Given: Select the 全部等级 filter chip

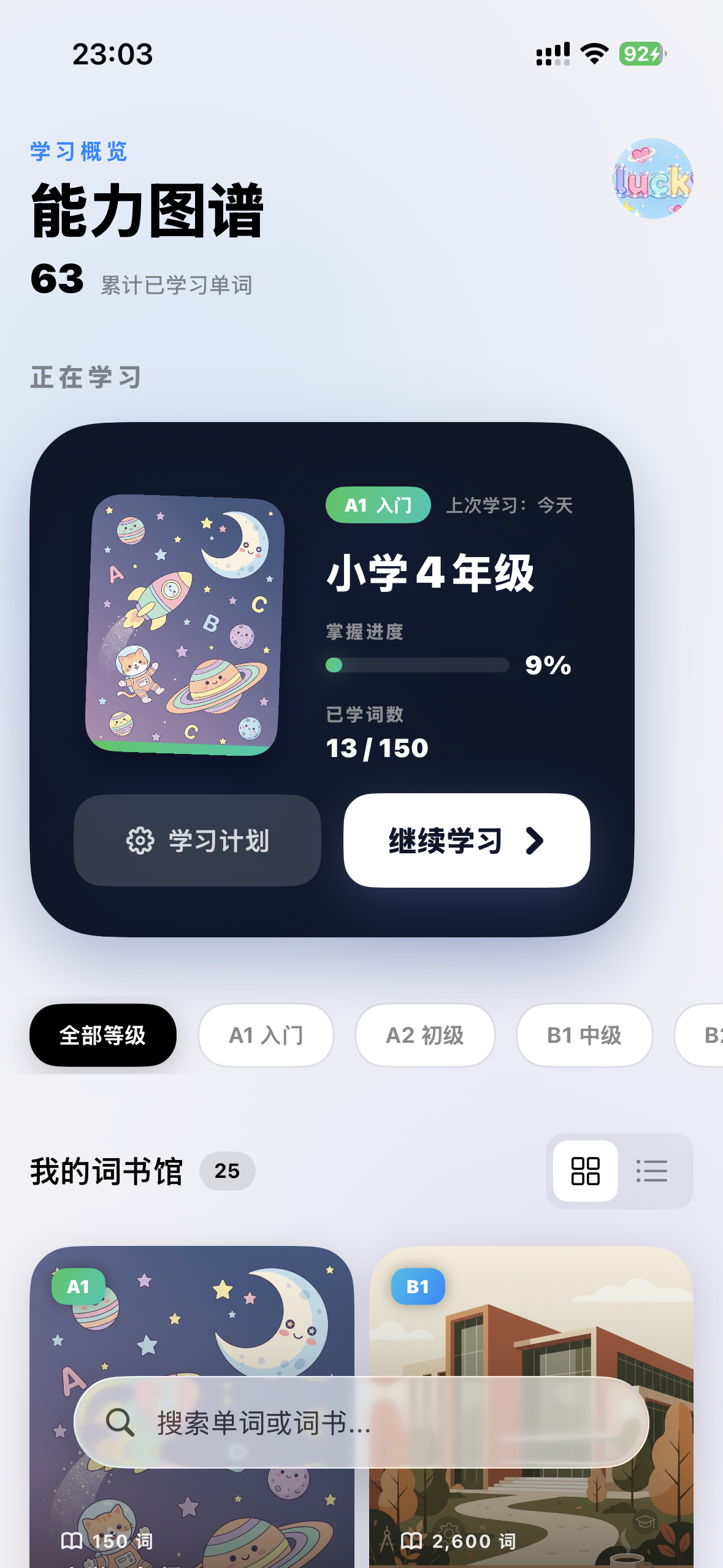Looking at the screenshot, I should point(103,1036).
